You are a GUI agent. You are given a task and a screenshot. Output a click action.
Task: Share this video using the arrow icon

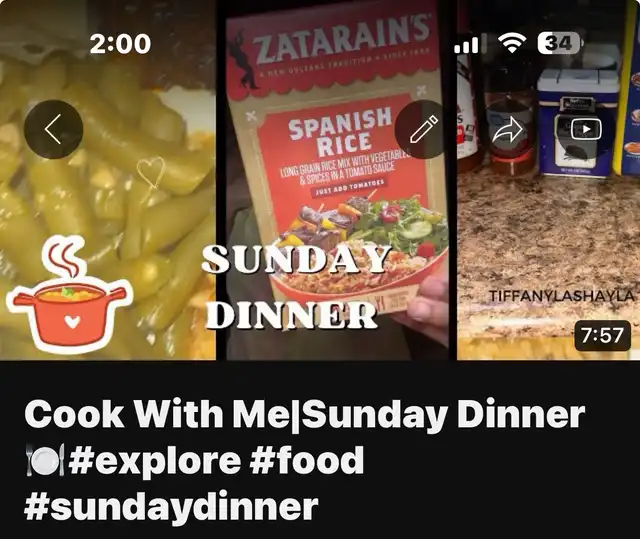tap(508, 129)
